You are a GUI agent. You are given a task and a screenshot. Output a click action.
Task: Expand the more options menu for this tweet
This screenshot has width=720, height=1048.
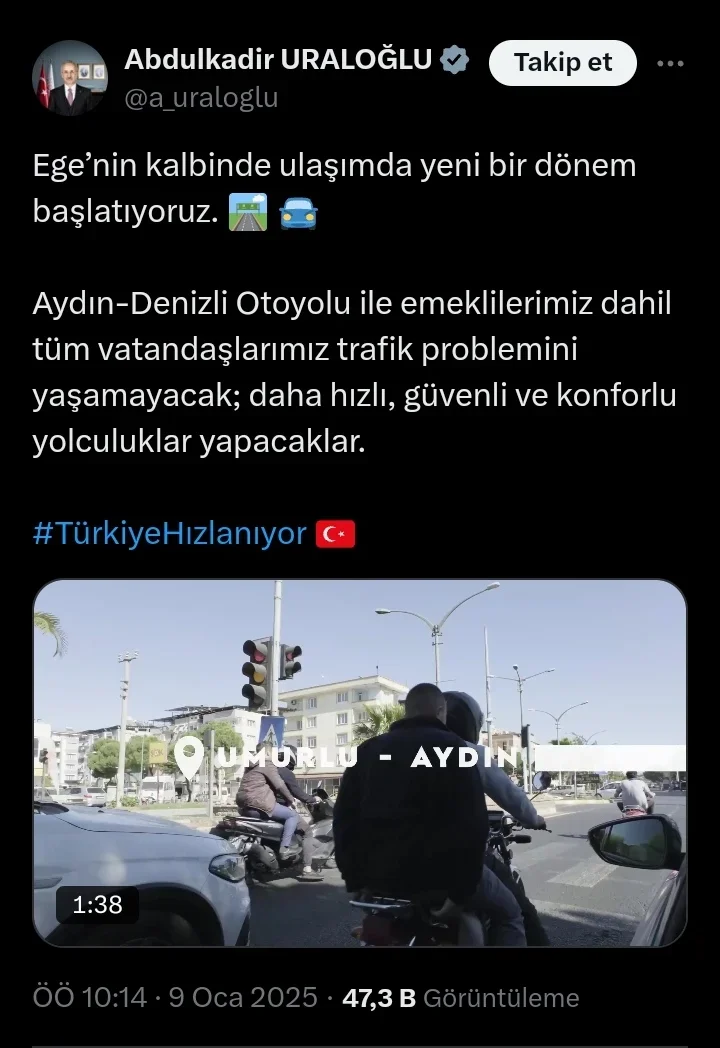tap(670, 62)
